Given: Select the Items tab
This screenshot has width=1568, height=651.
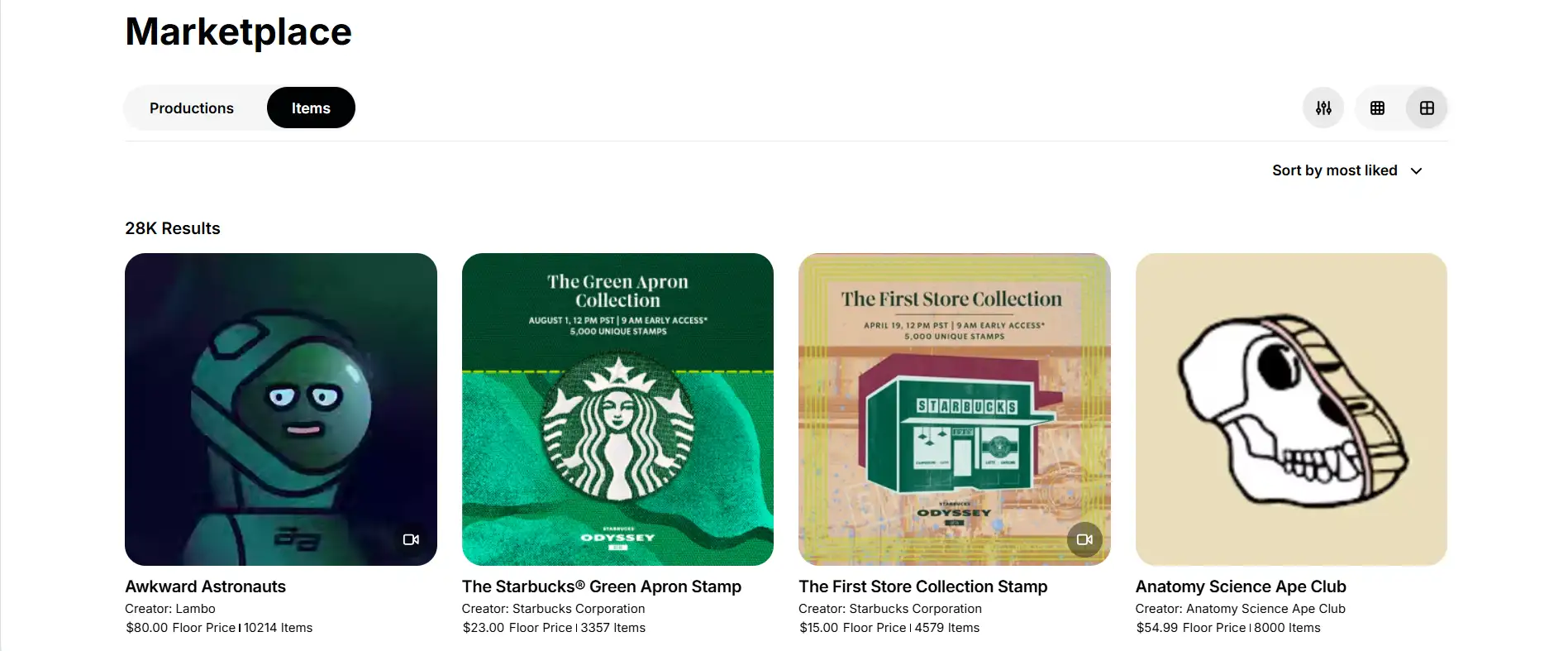Looking at the screenshot, I should [311, 108].
